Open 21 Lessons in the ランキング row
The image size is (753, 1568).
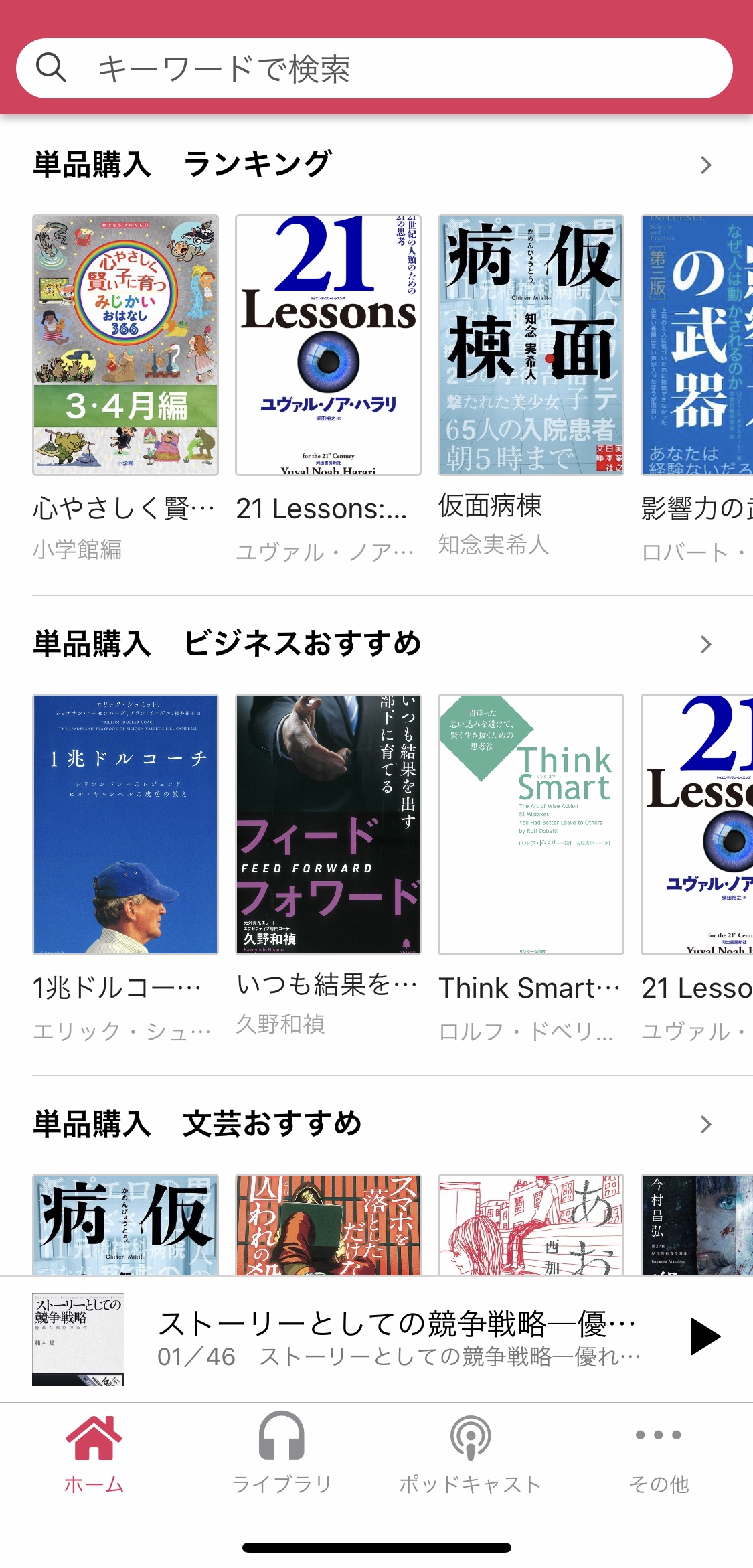328,345
